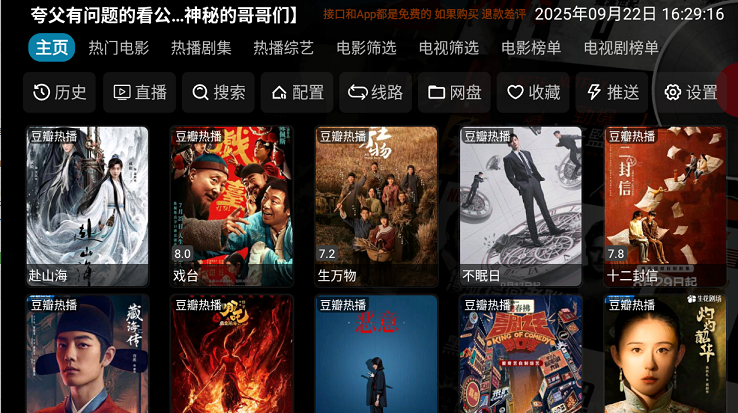The image size is (738, 413).
Task: Select the 戏台 movie card
Action: coord(231,205)
